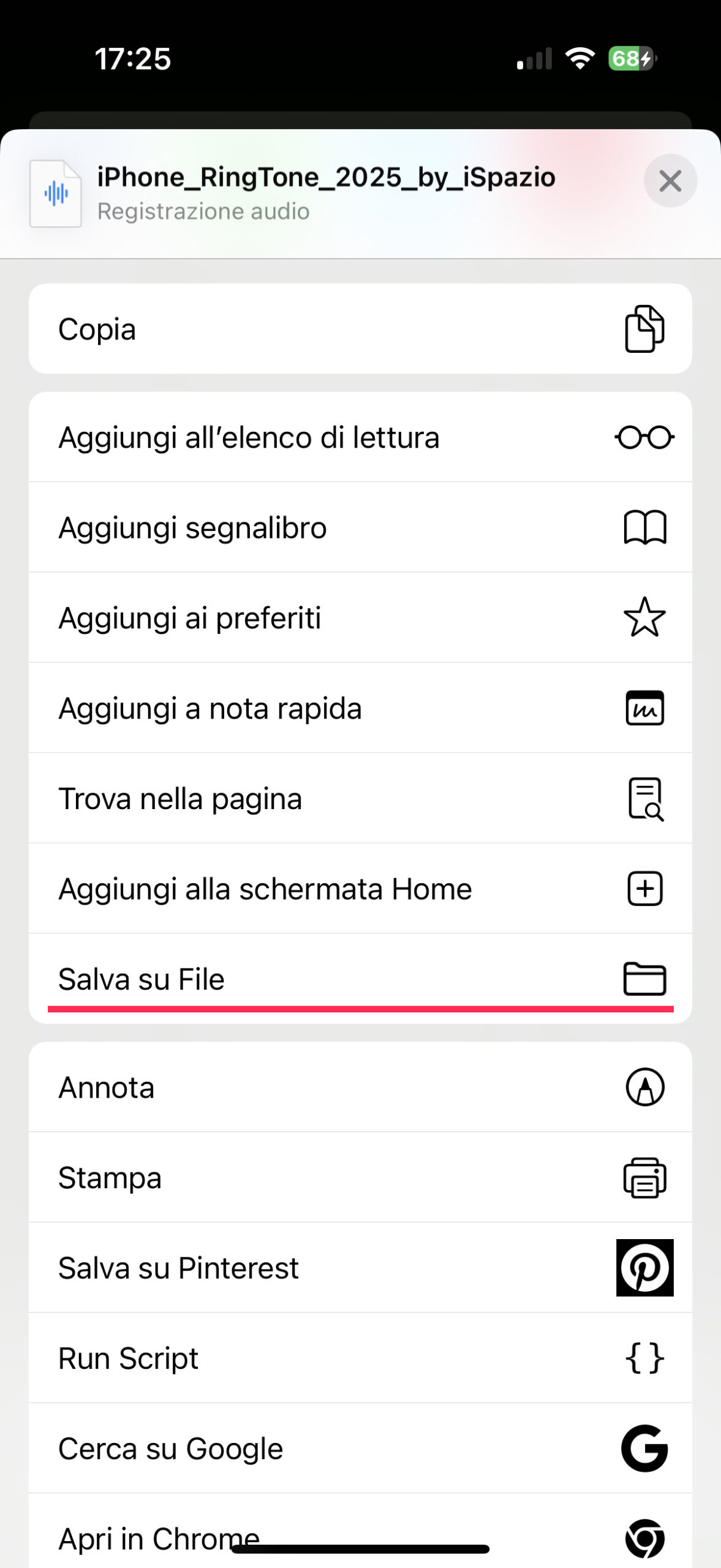Select Cerca su Google
Image resolution: width=721 pixels, height=1568 pixels.
tap(360, 1448)
